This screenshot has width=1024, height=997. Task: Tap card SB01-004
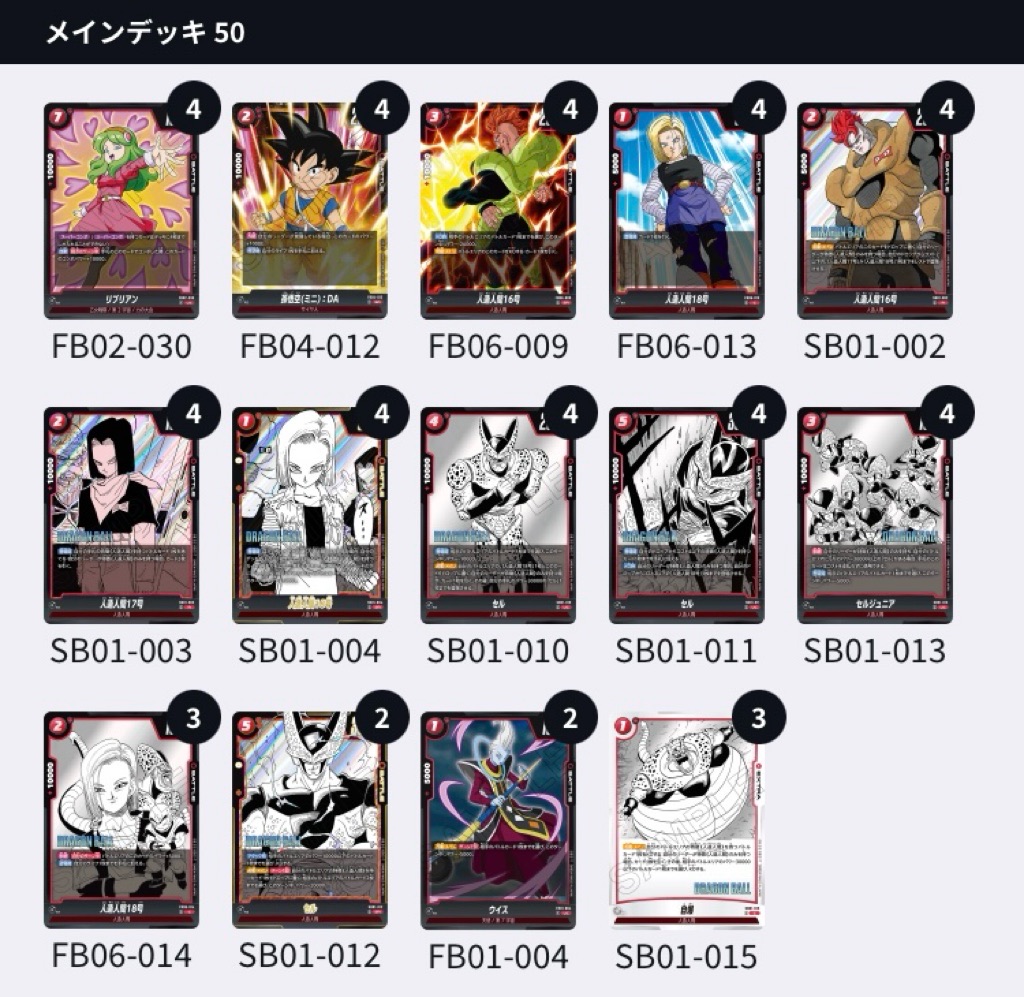click(x=309, y=515)
